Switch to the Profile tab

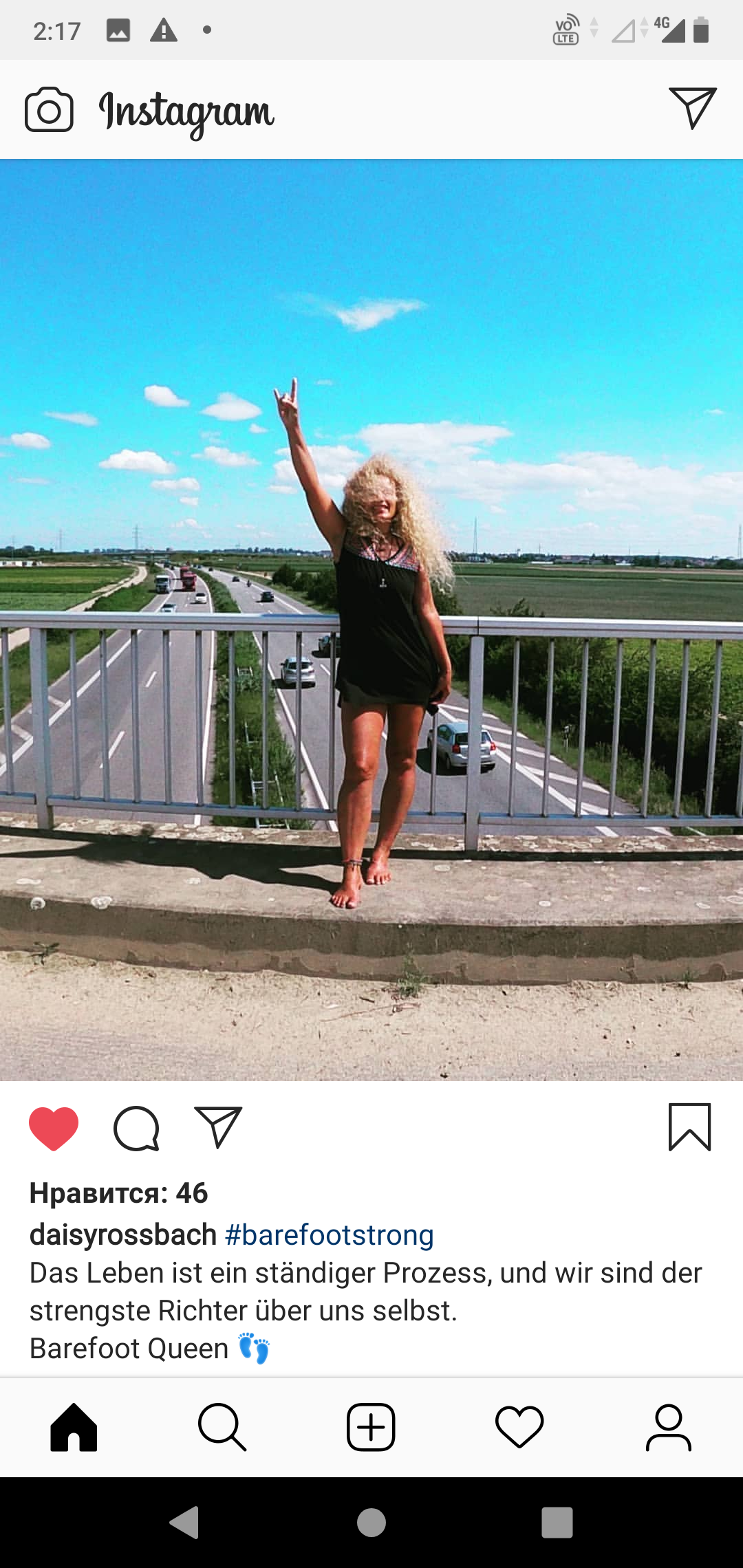point(668,1428)
